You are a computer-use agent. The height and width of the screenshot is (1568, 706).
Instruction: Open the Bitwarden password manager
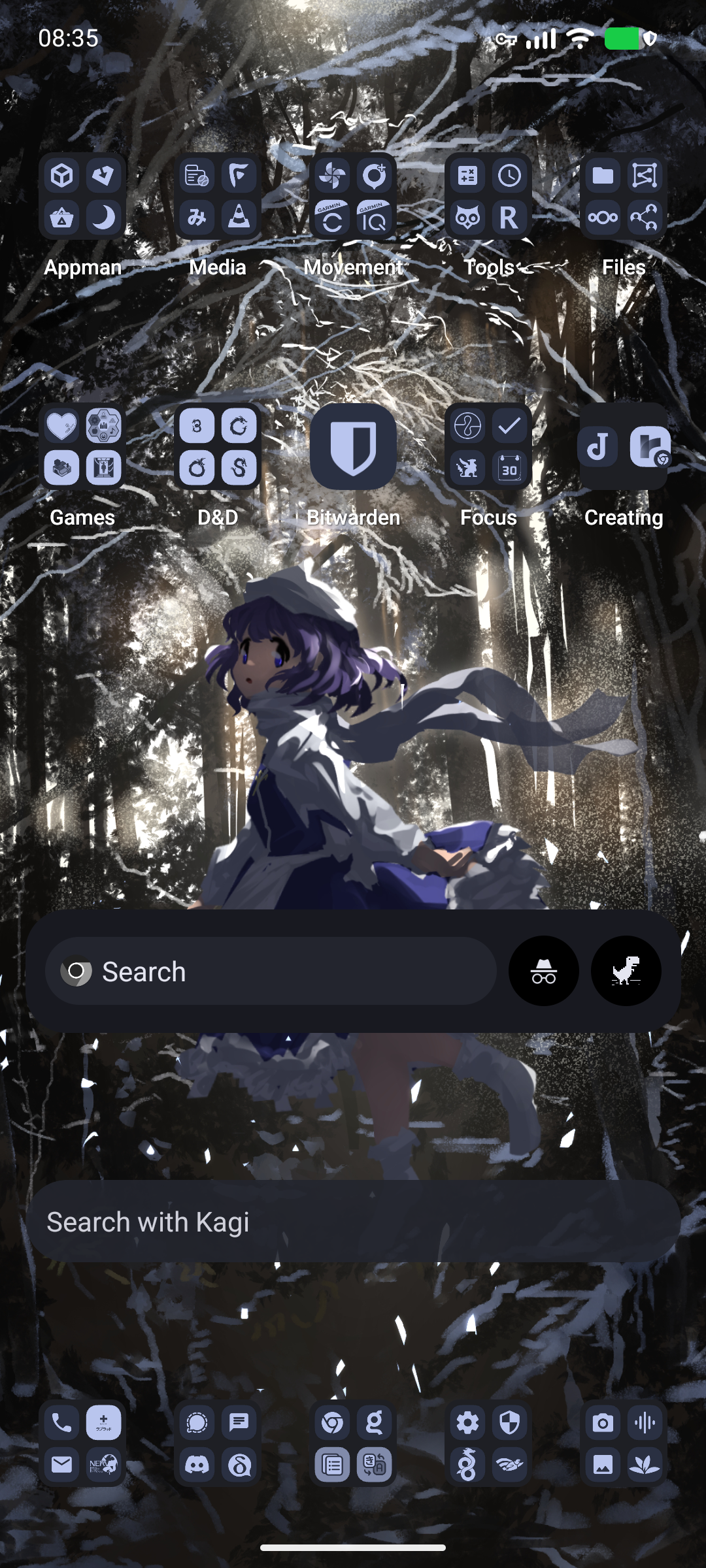point(353,447)
